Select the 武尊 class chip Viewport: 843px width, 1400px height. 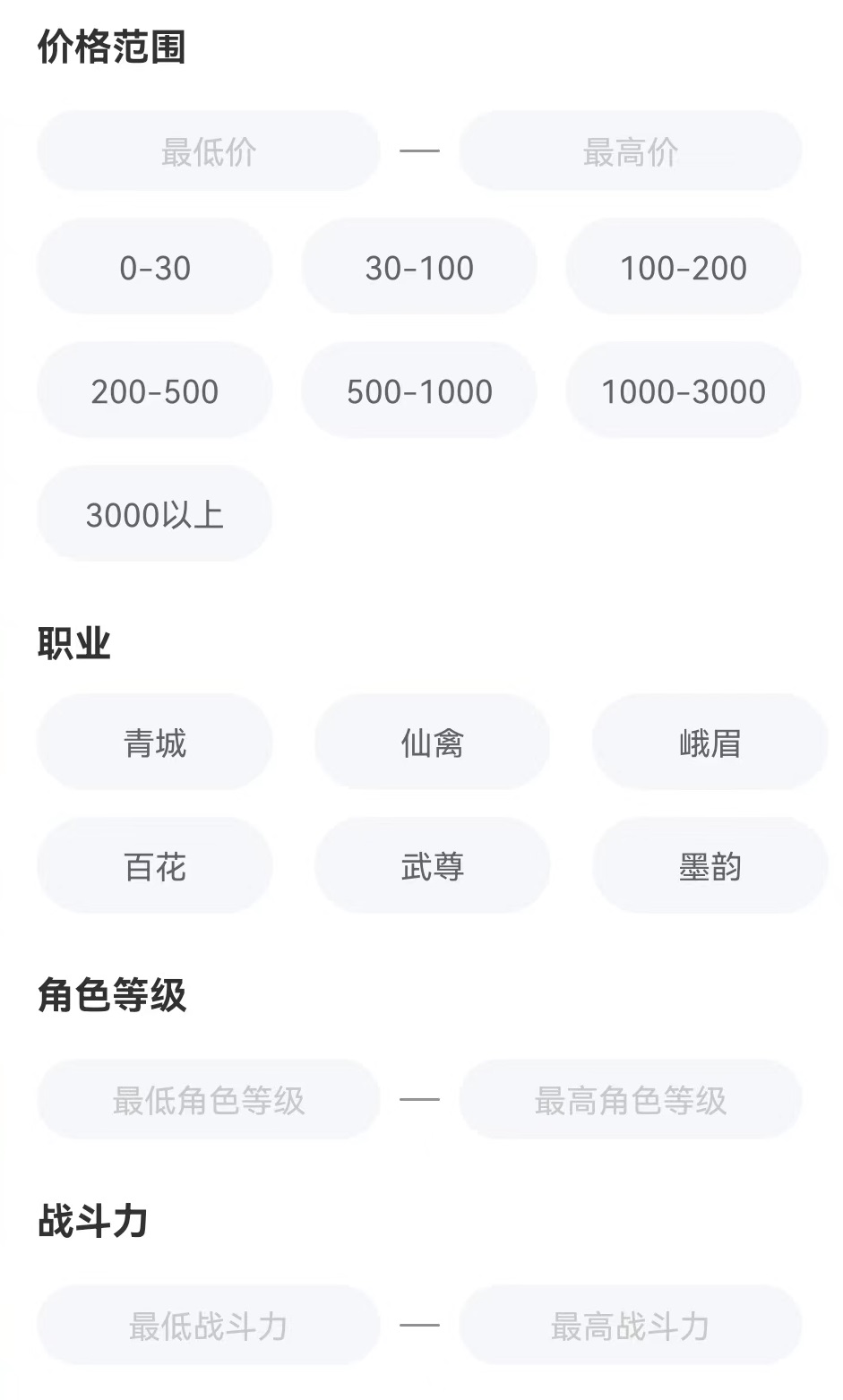coord(432,866)
